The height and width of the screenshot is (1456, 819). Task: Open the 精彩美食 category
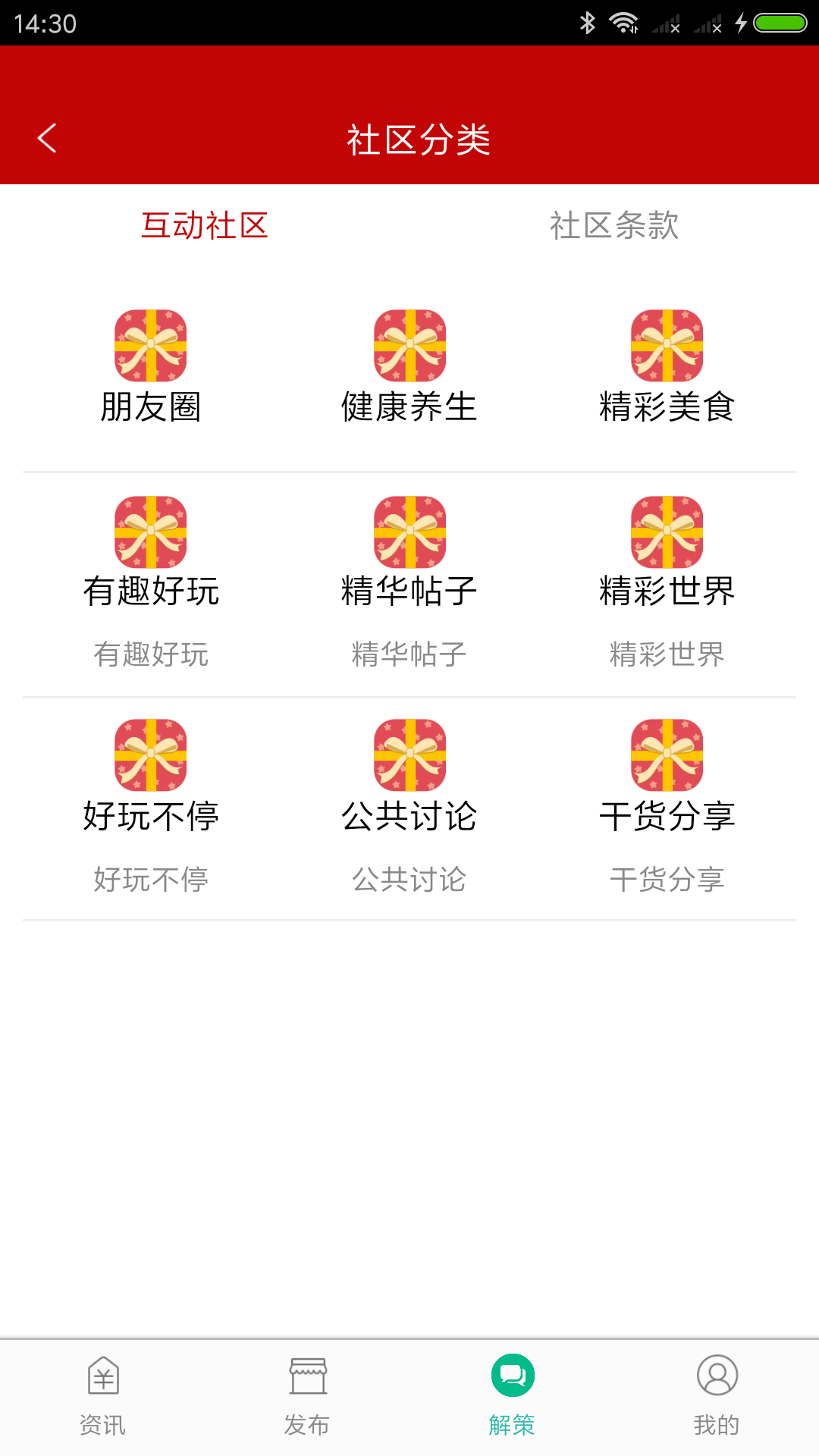click(x=667, y=367)
